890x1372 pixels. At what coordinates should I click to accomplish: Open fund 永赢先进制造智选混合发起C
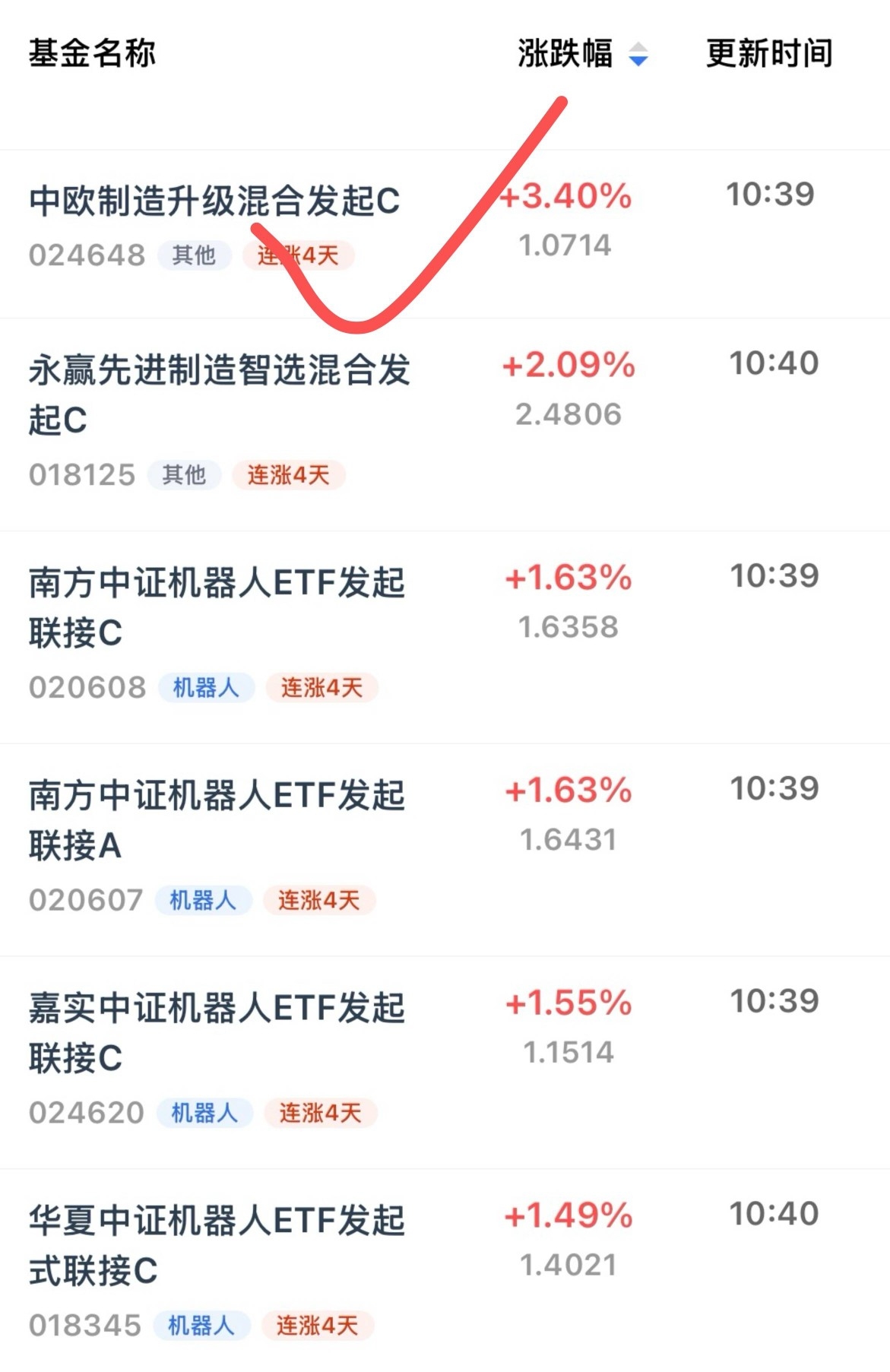(x=445, y=425)
